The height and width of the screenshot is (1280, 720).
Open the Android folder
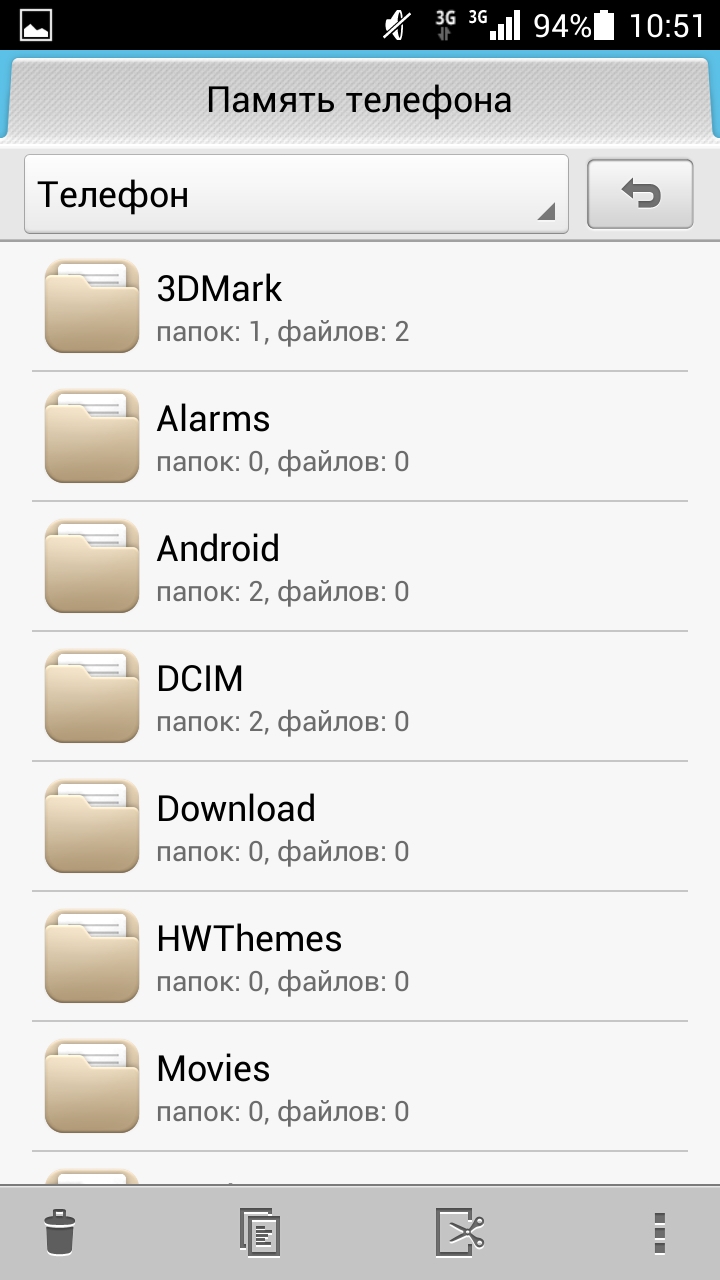click(360, 566)
